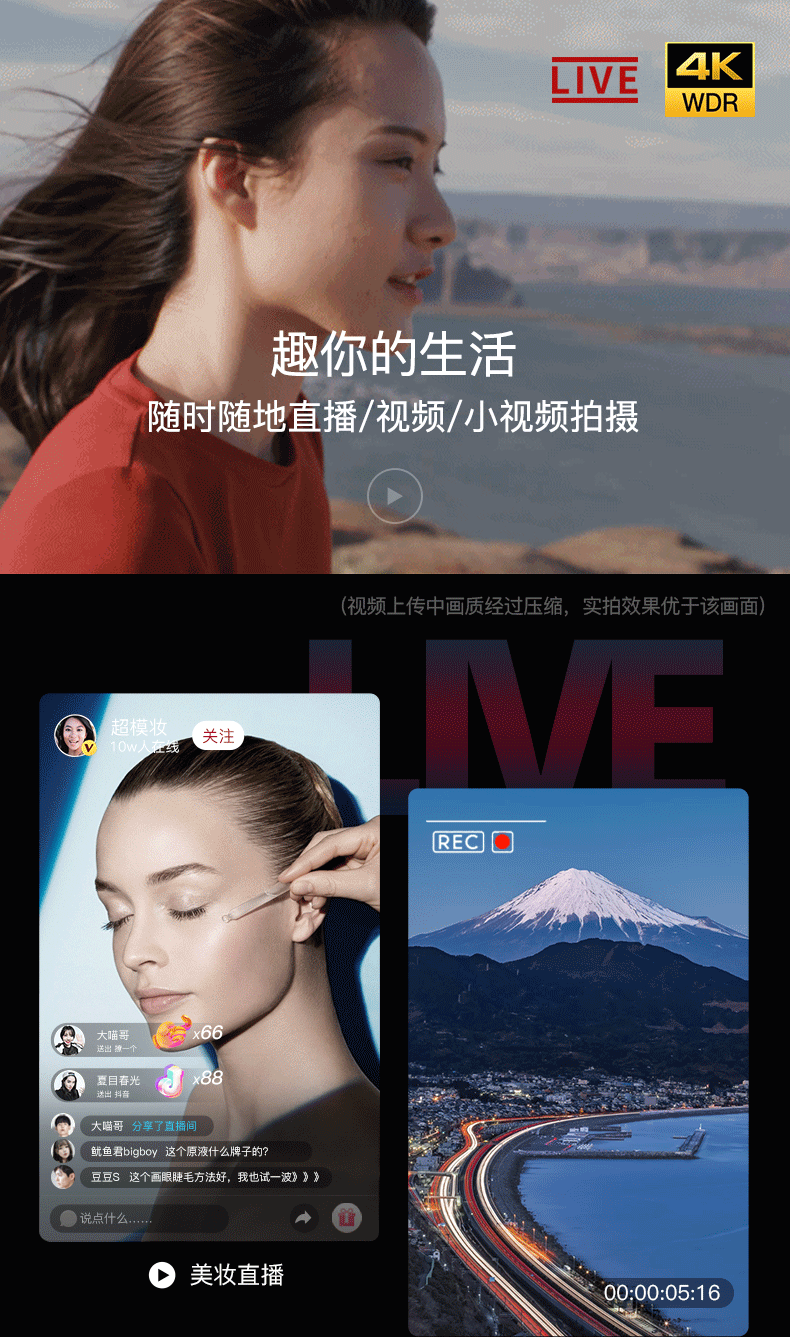Play the video using center play overlay

(x=394, y=494)
